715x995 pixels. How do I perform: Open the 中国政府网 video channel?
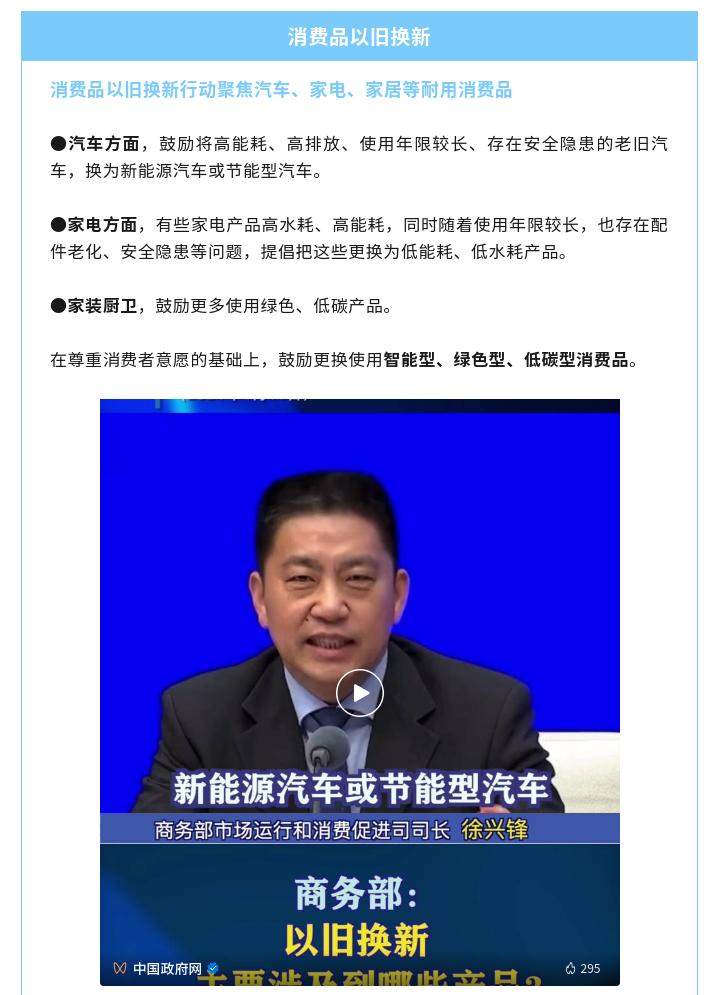click(x=166, y=968)
